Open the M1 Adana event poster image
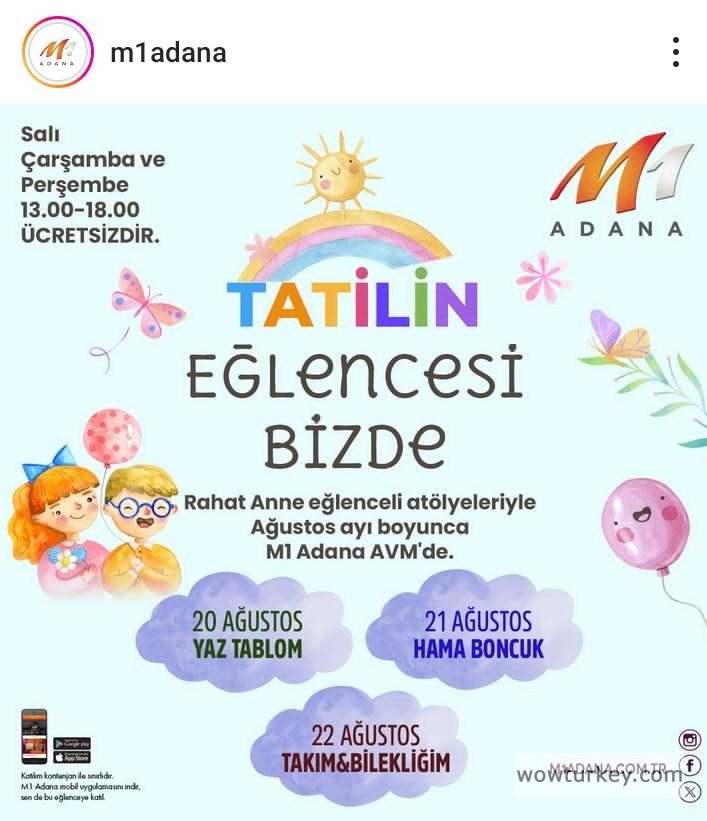The height and width of the screenshot is (821, 707). point(353,460)
